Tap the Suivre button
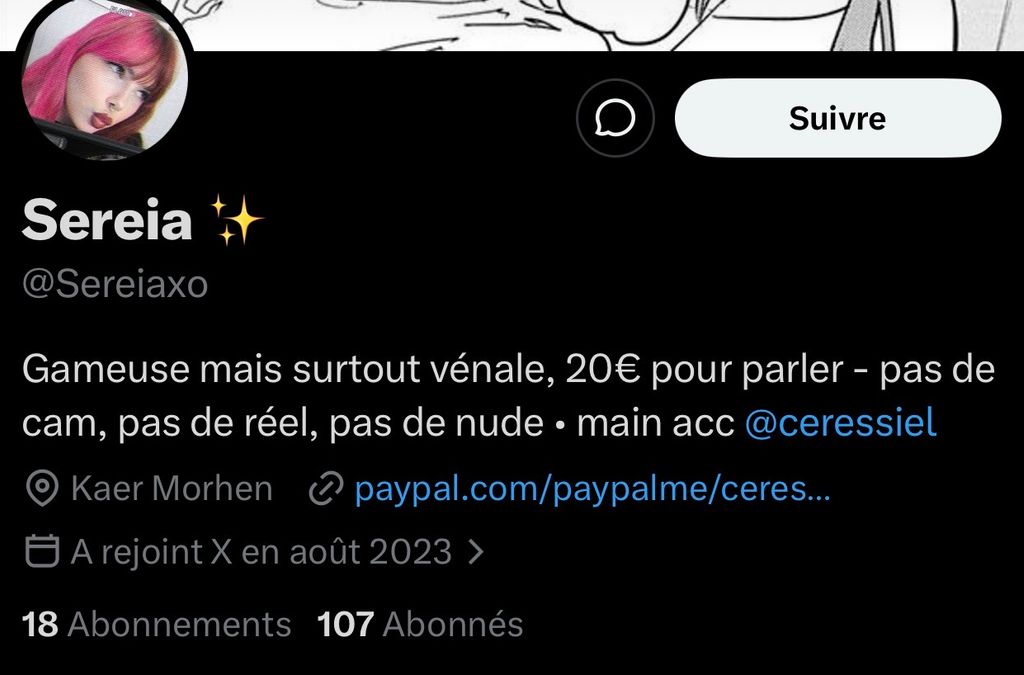The image size is (1024, 675). tap(837, 119)
